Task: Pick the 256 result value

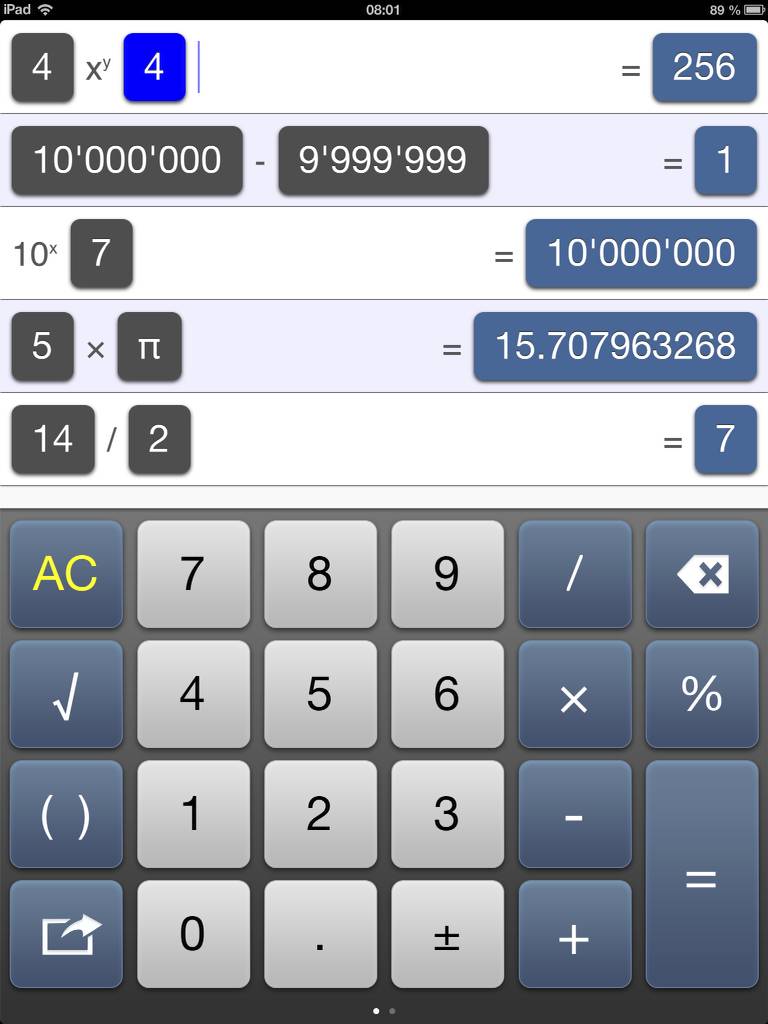Action: (x=704, y=67)
